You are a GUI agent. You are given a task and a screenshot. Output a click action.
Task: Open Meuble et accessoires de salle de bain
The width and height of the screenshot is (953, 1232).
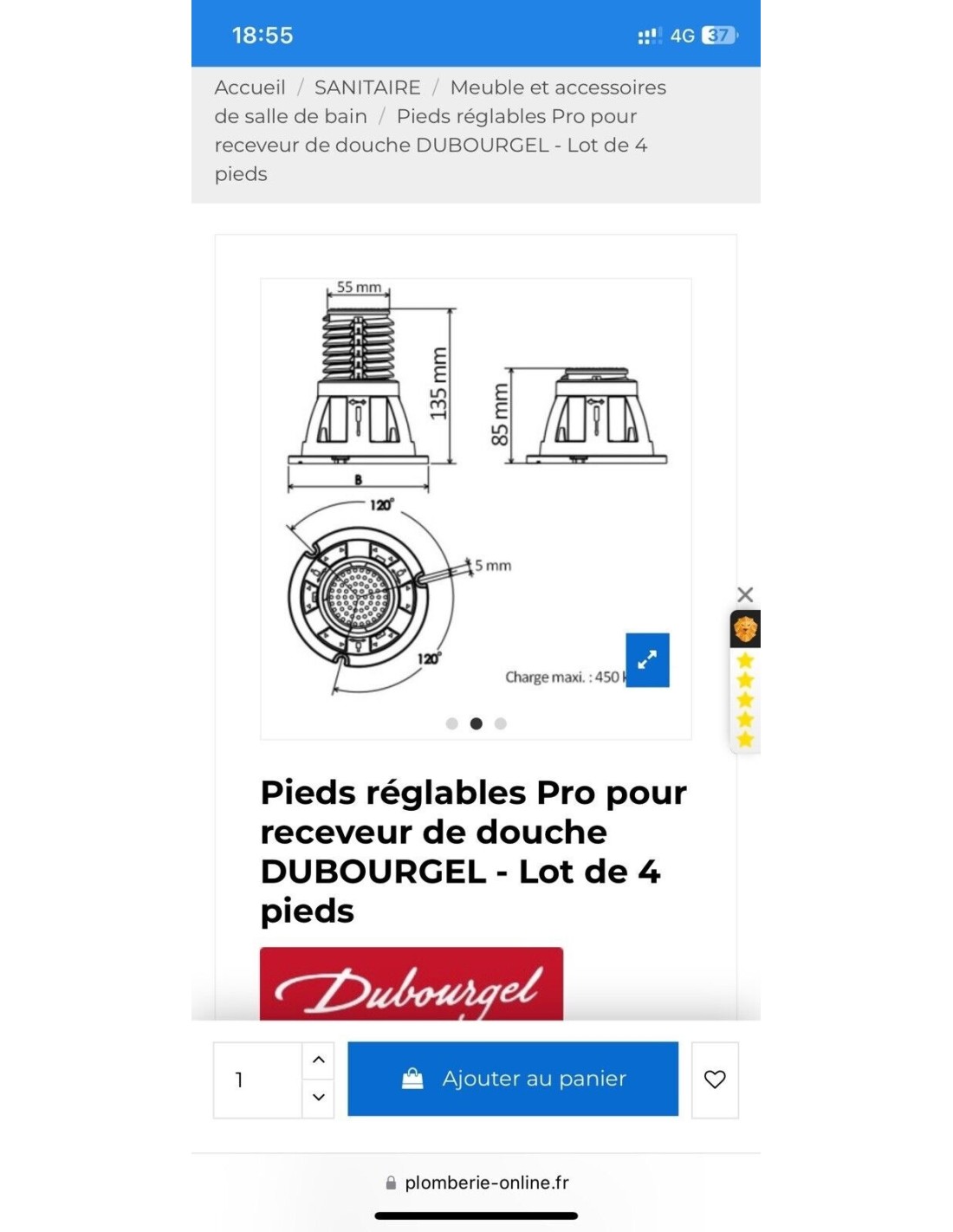[x=557, y=88]
